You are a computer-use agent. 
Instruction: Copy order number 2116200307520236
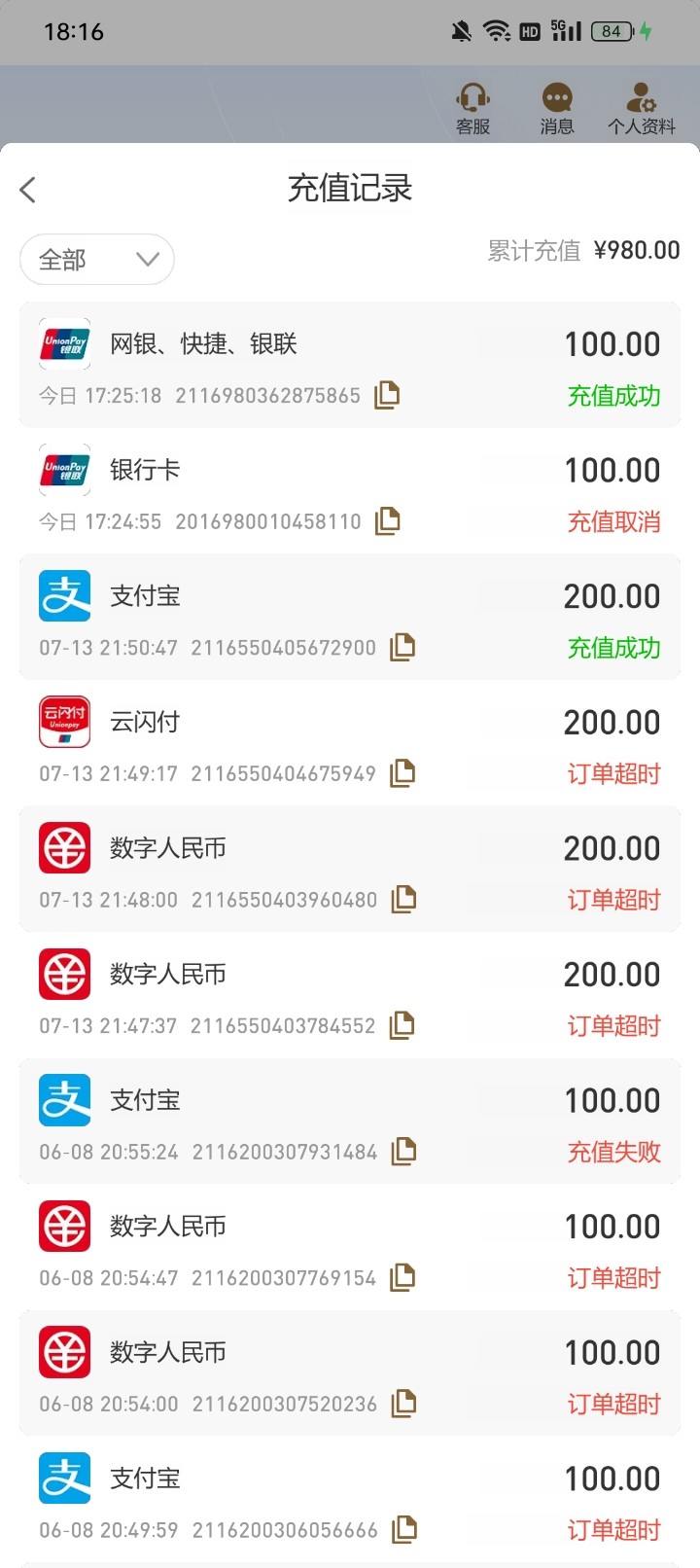click(x=403, y=1404)
